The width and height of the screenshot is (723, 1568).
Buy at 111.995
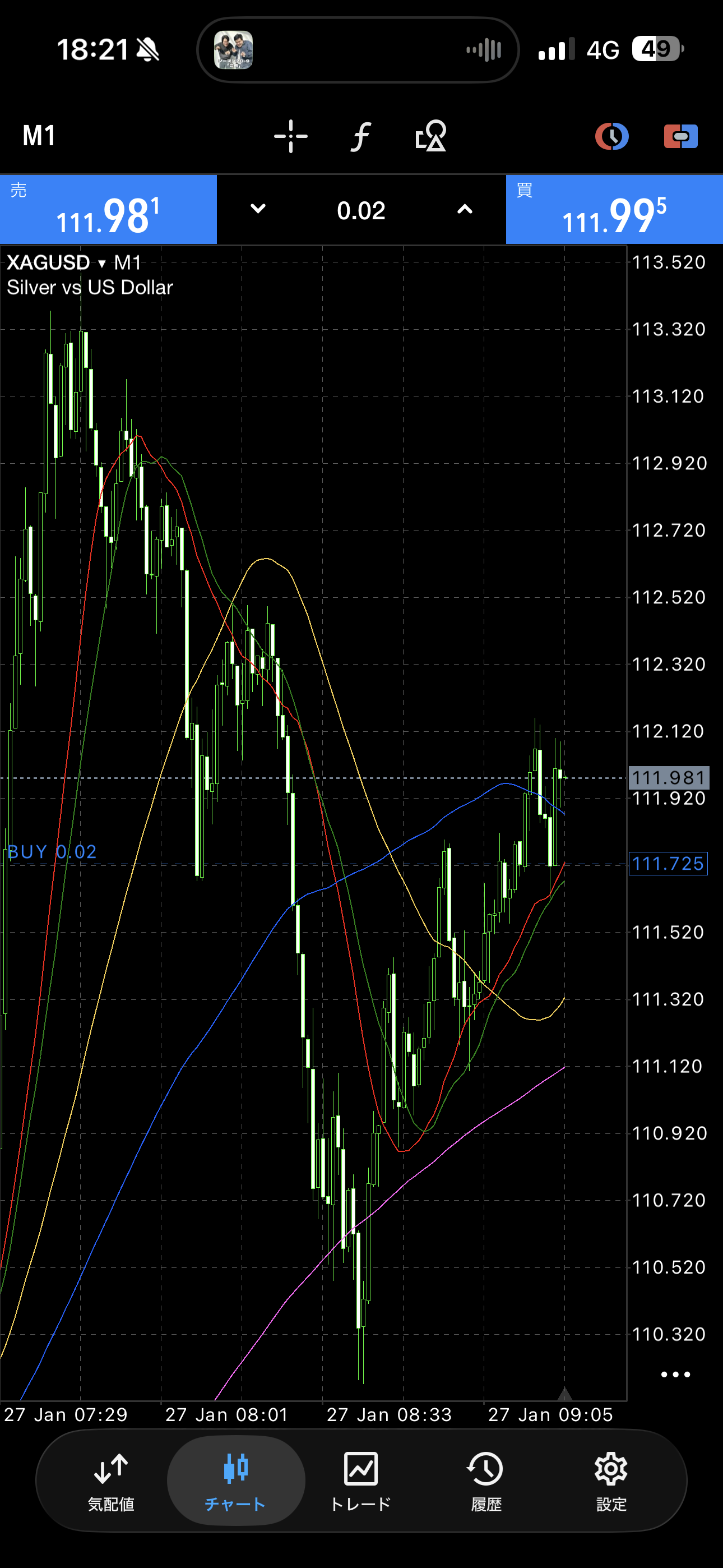(614, 210)
